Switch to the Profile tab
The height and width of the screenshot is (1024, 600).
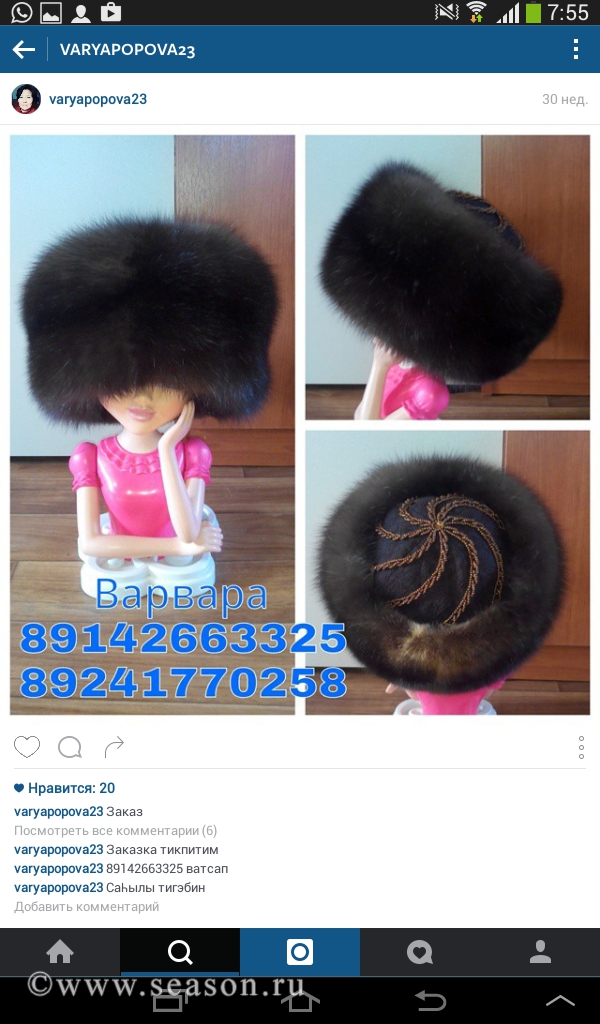(540, 951)
